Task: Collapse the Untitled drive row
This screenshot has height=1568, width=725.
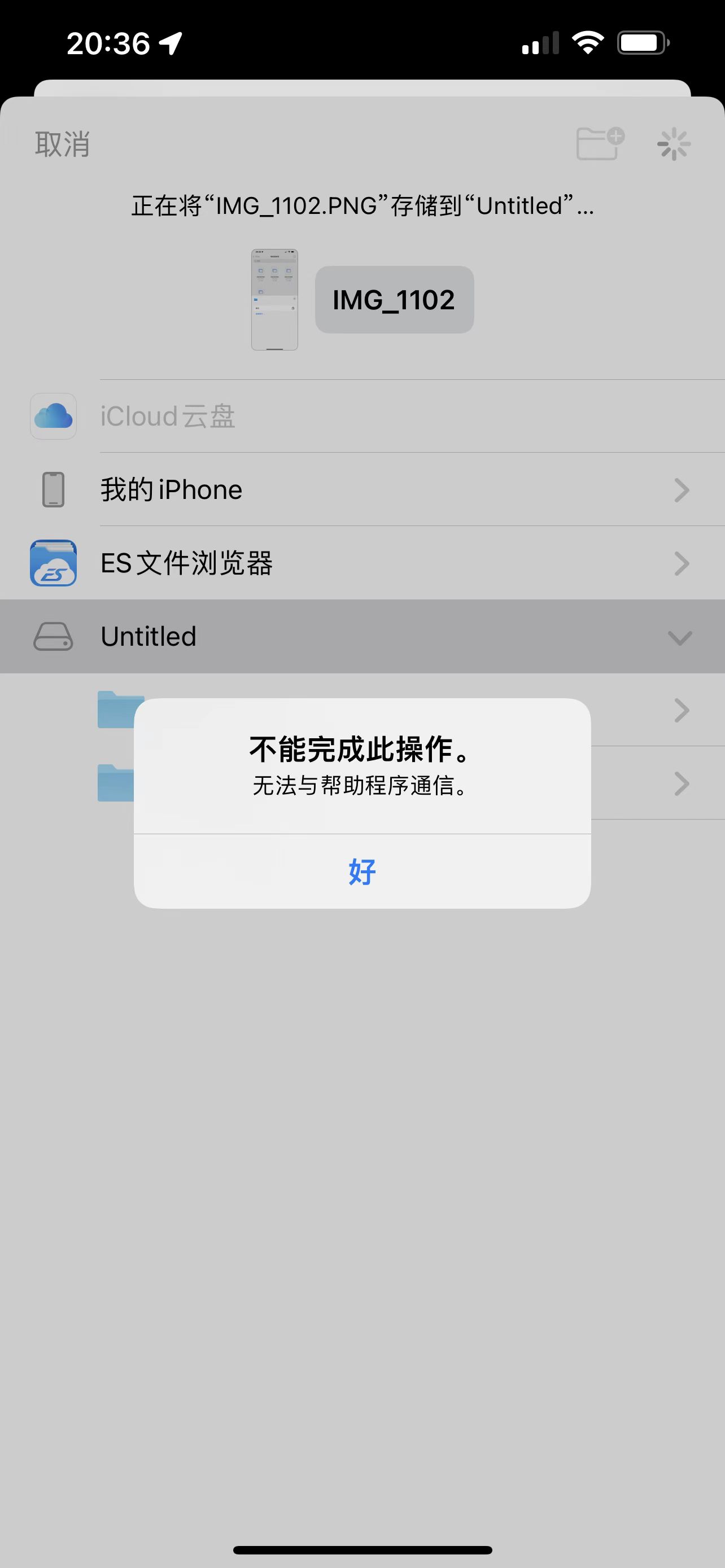Action: click(679, 637)
